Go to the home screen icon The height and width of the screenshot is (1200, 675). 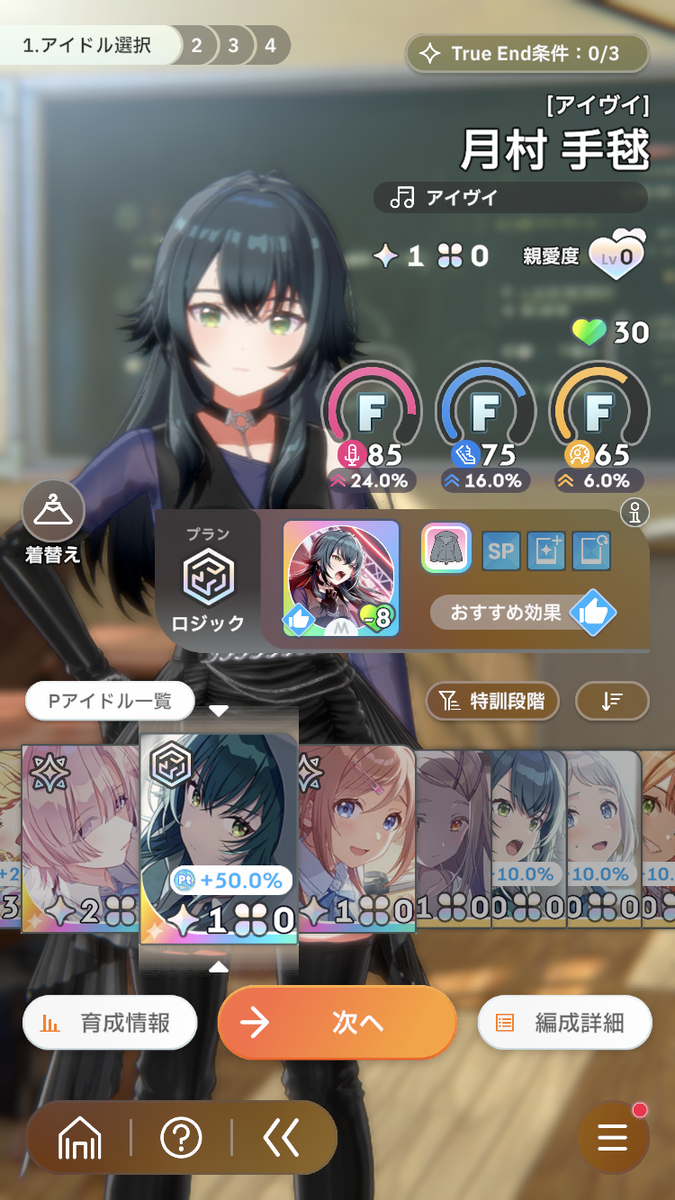click(80, 1138)
